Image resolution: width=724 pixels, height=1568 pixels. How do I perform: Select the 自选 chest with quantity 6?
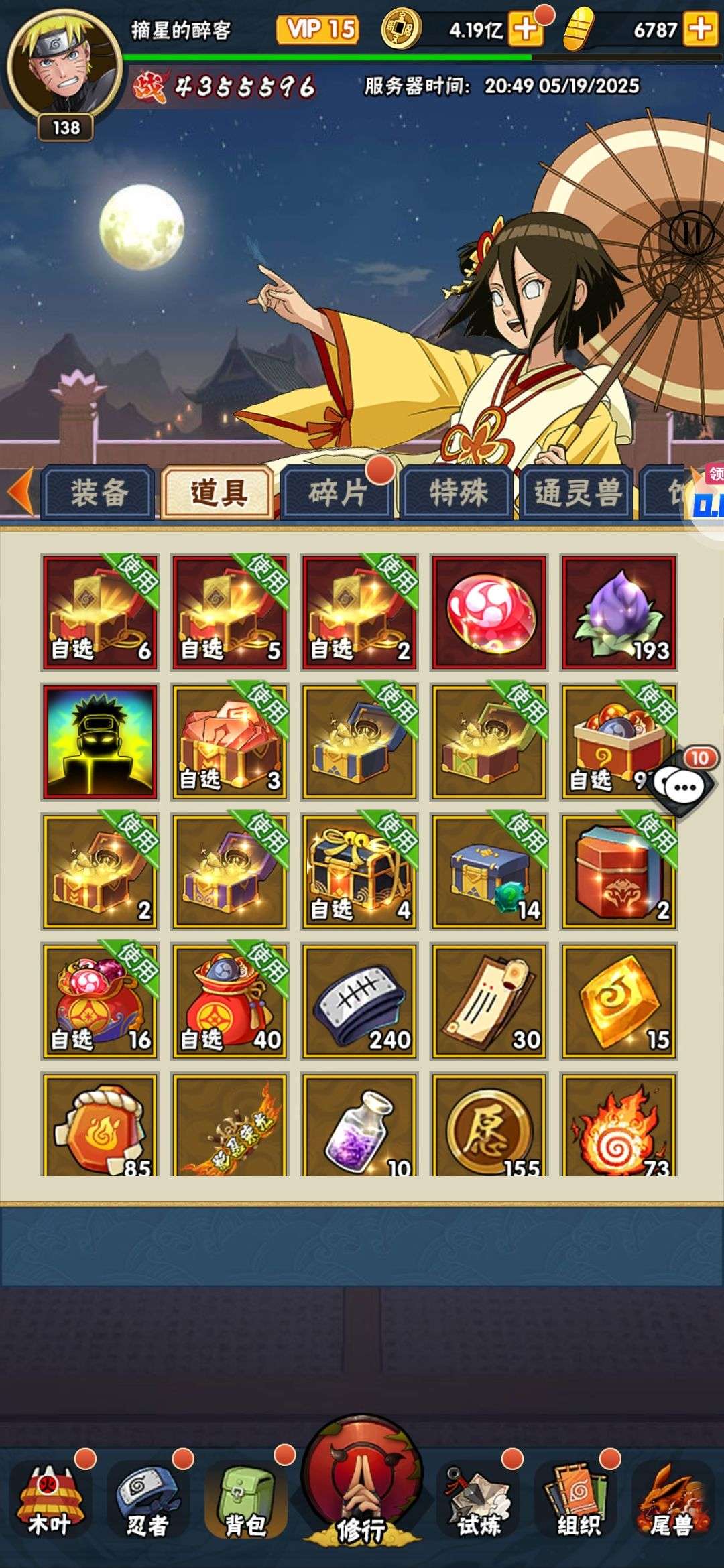coord(100,612)
